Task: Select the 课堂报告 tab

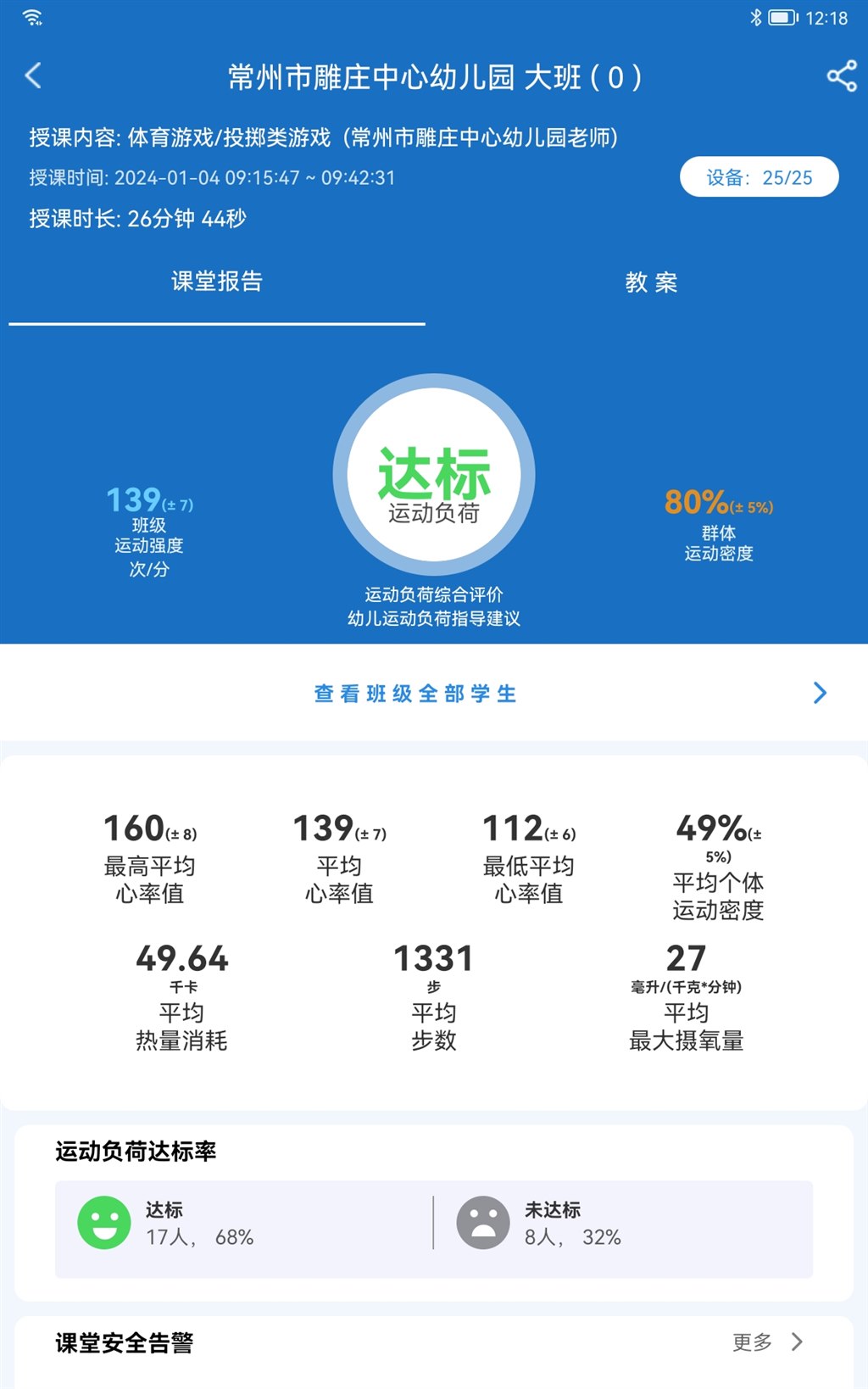Action: [217, 282]
